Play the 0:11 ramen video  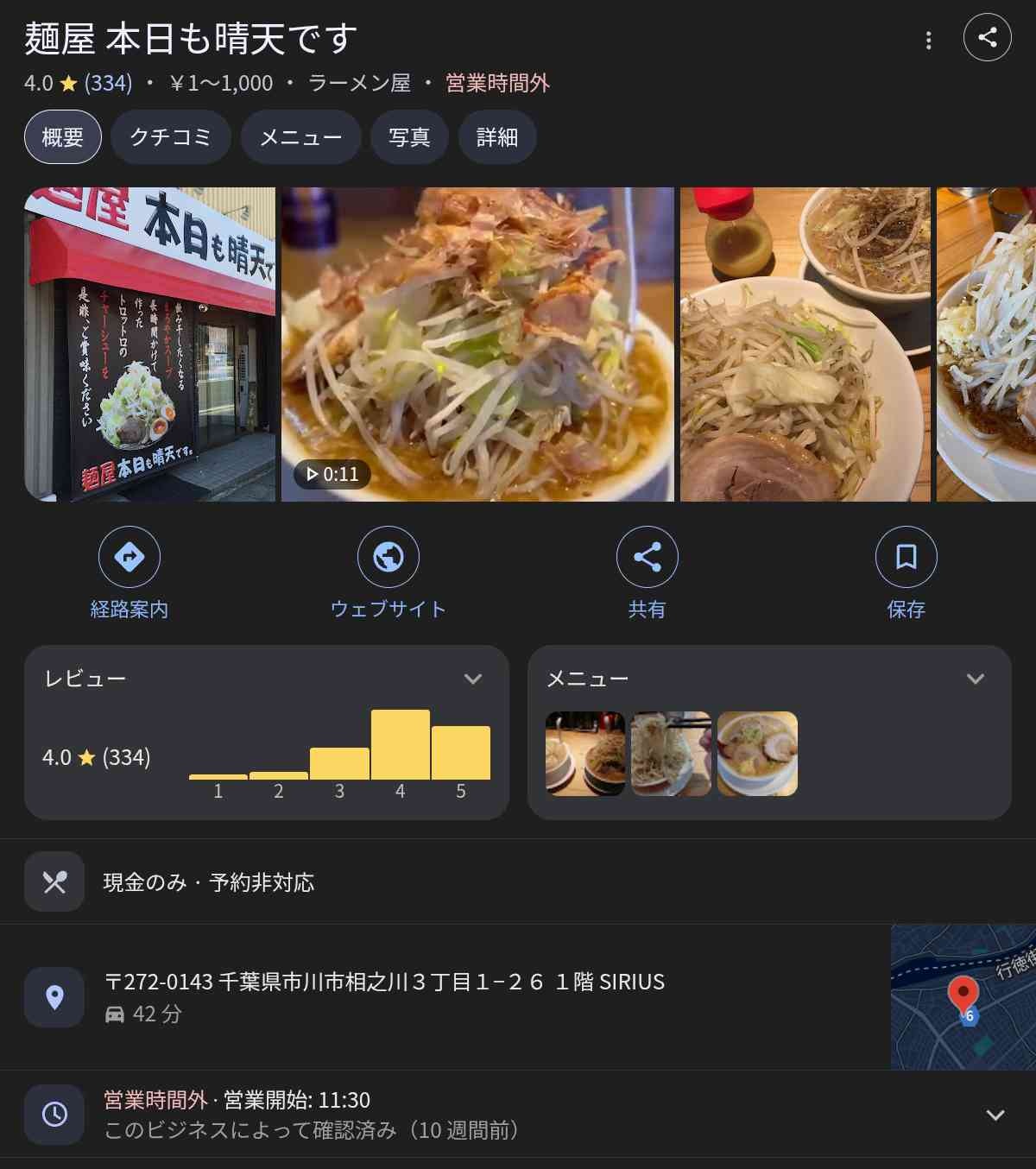tap(477, 344)
